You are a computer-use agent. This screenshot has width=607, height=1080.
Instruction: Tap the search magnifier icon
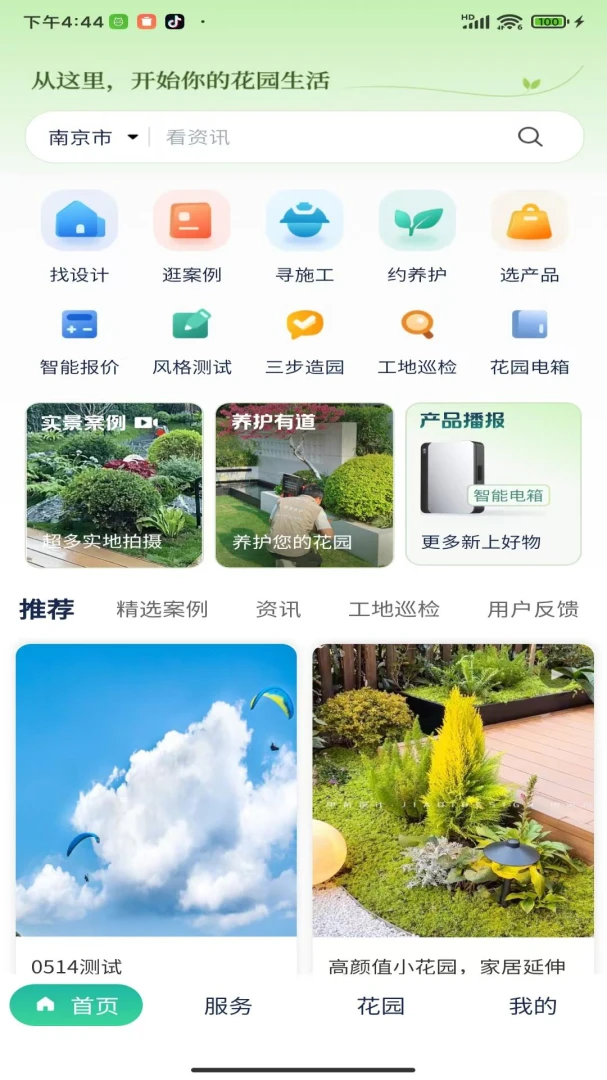point(530,136)
